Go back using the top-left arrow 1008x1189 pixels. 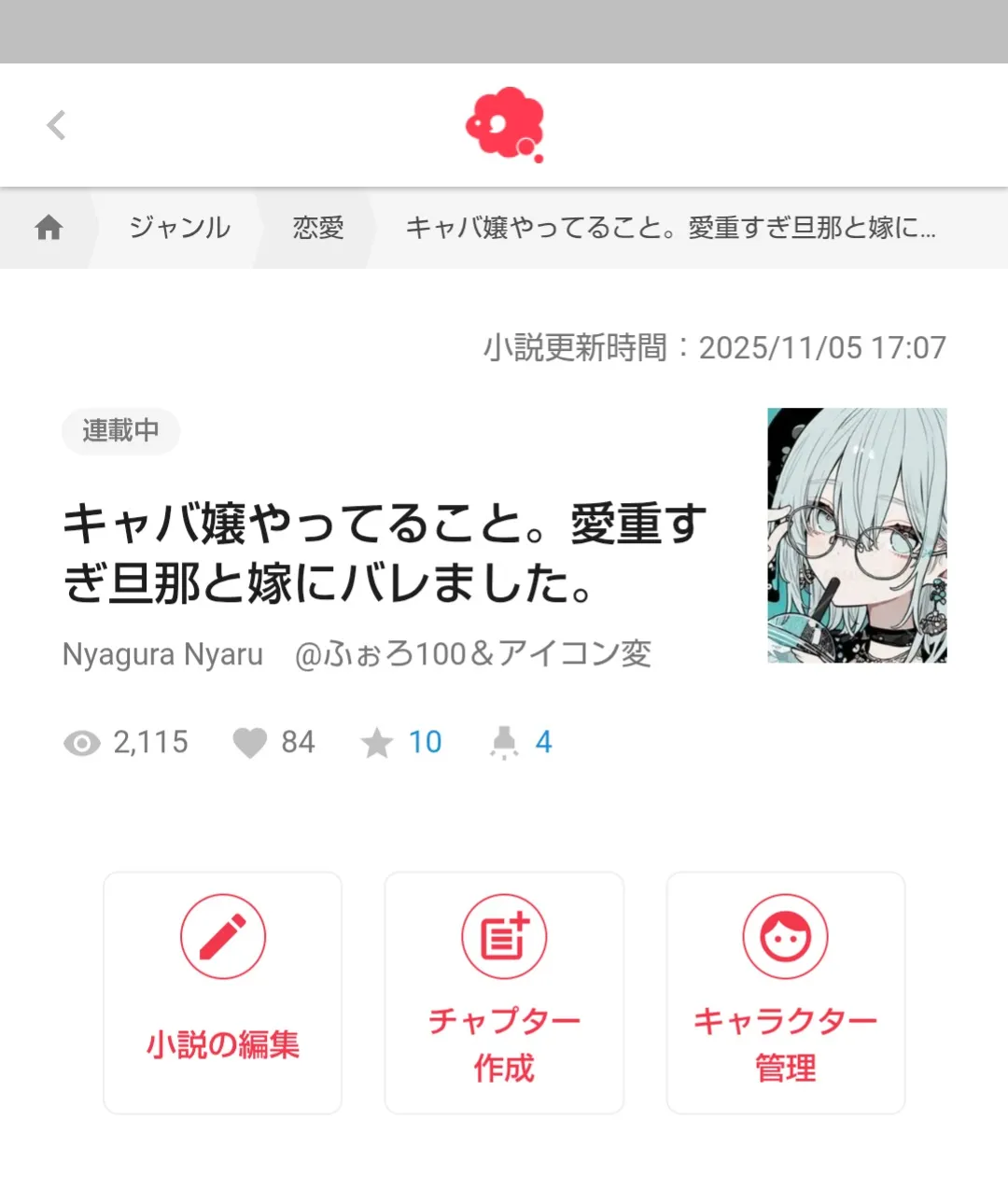57,125
